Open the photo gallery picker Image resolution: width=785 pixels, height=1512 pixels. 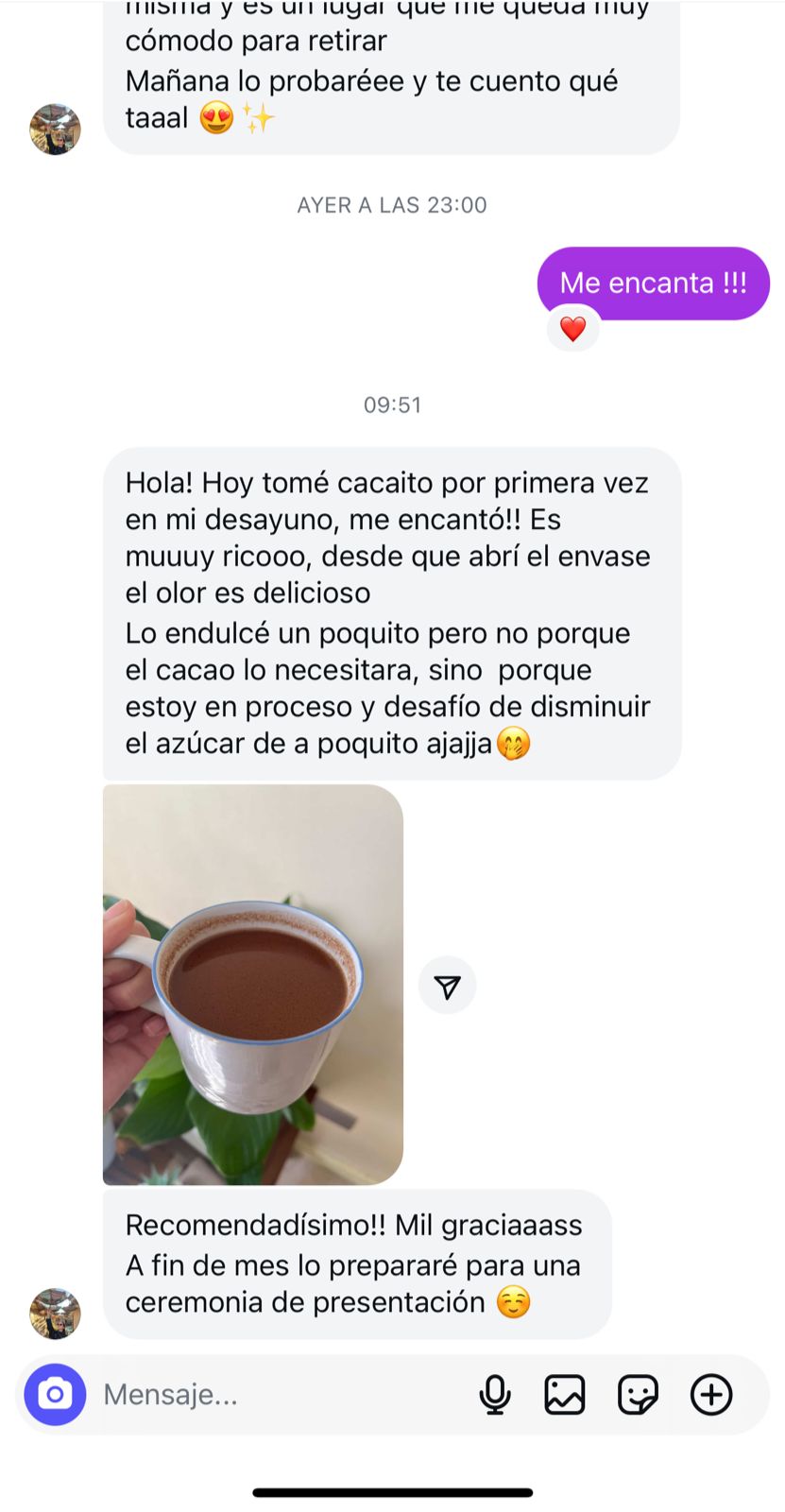(565, 1395)
